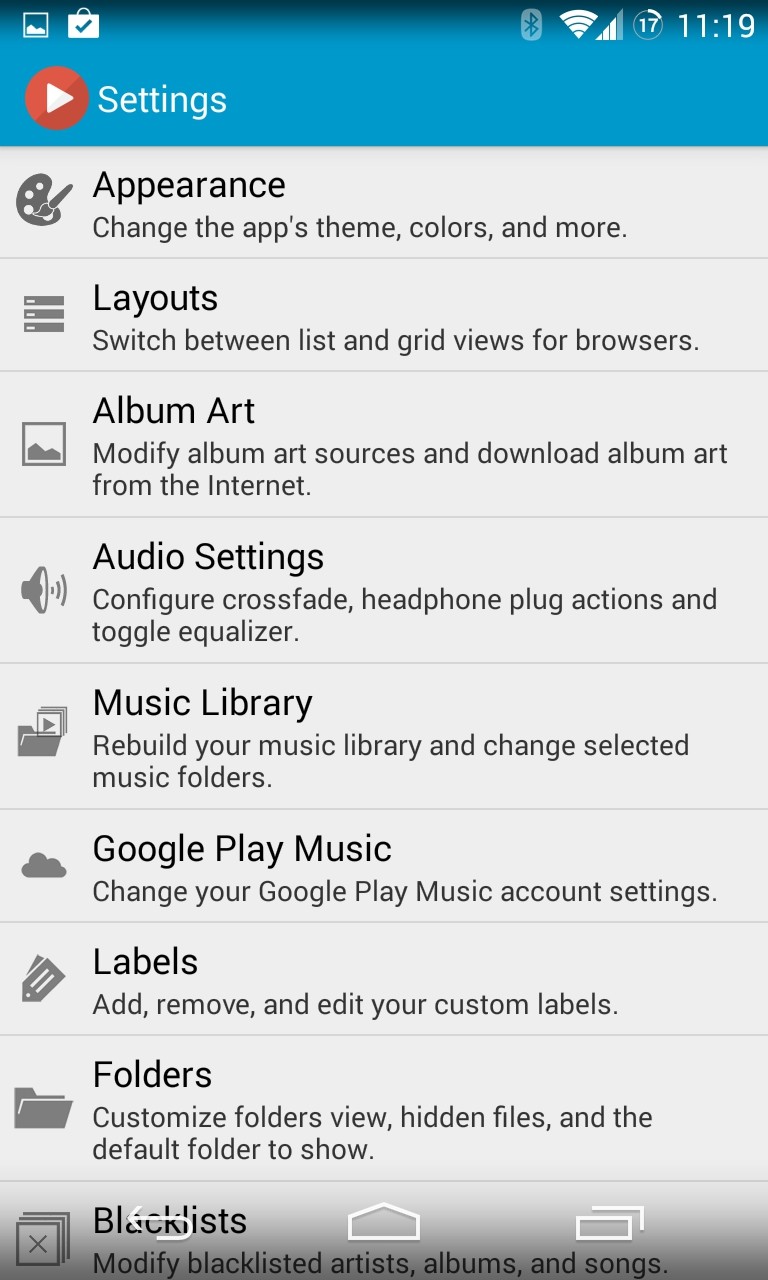Open Blacklists settings
This screenshot has height=1280, width=768.
[x=384, y=1231]
